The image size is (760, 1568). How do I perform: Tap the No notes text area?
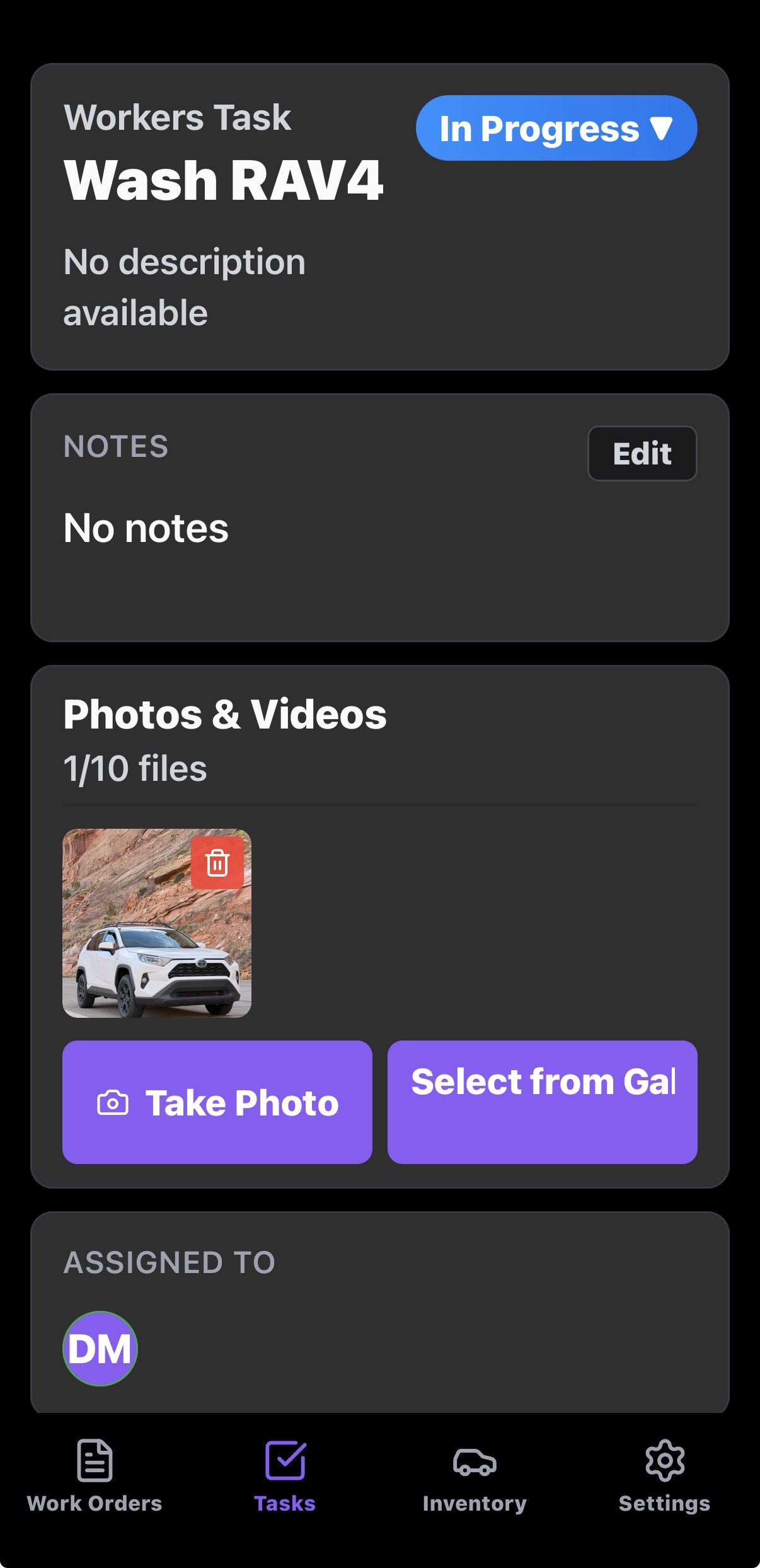click(x=147, y=527)
